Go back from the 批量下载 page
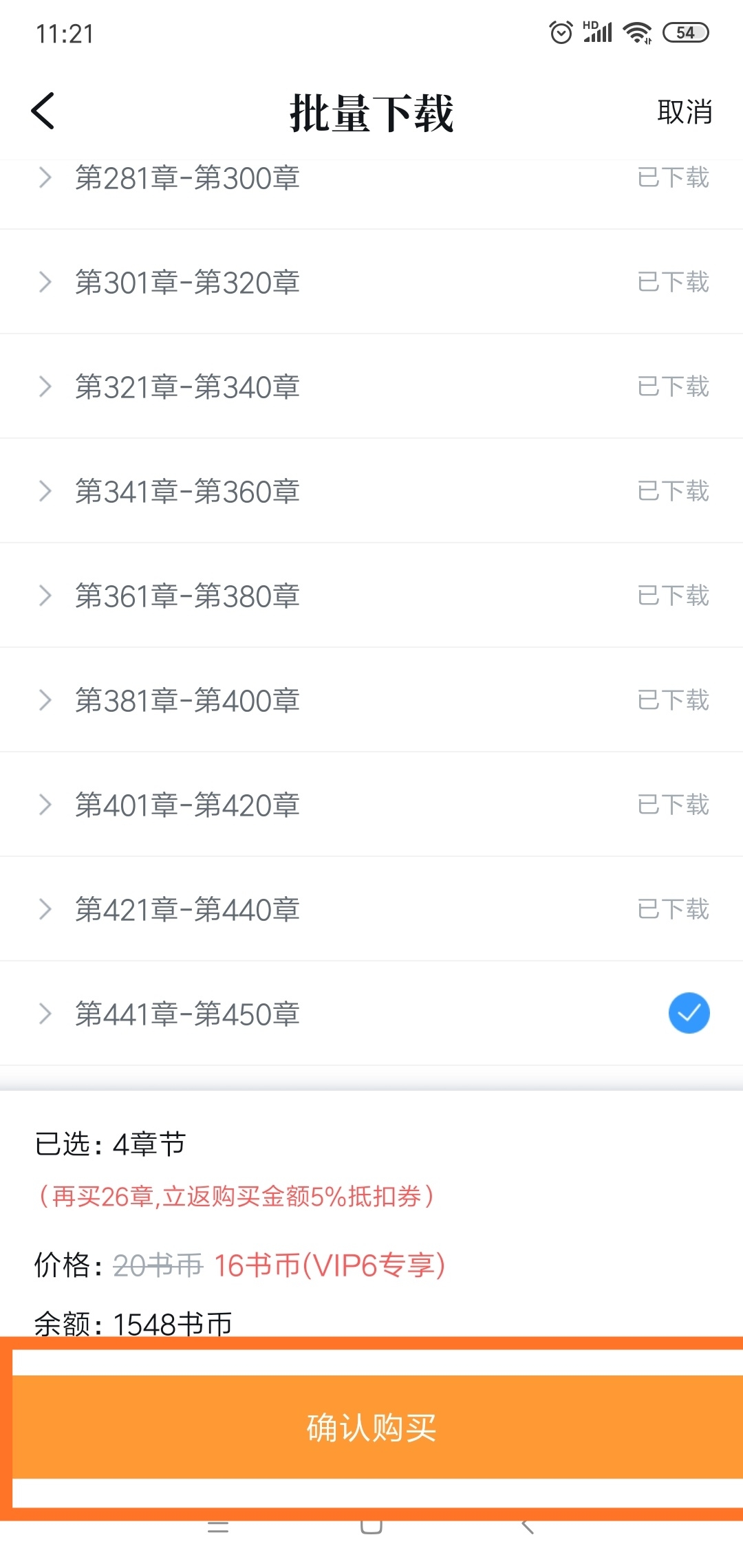Image resolution: width=743 pixels, height=1568 pixels. click(43, 111)
